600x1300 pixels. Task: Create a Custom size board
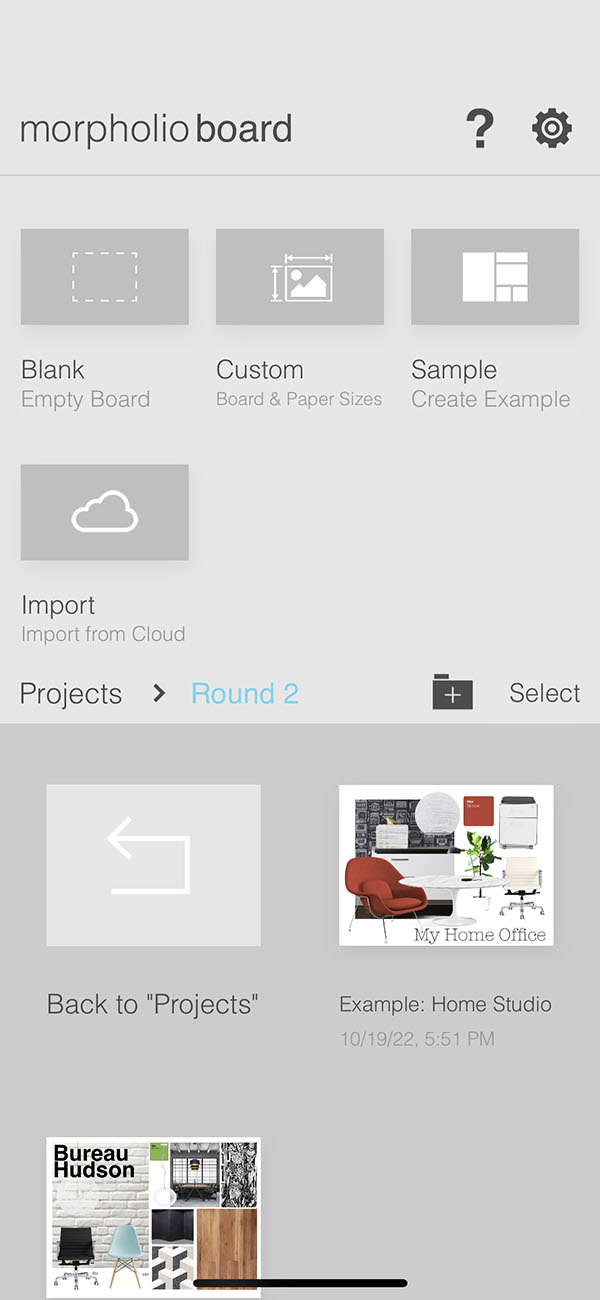click(300, 277)
